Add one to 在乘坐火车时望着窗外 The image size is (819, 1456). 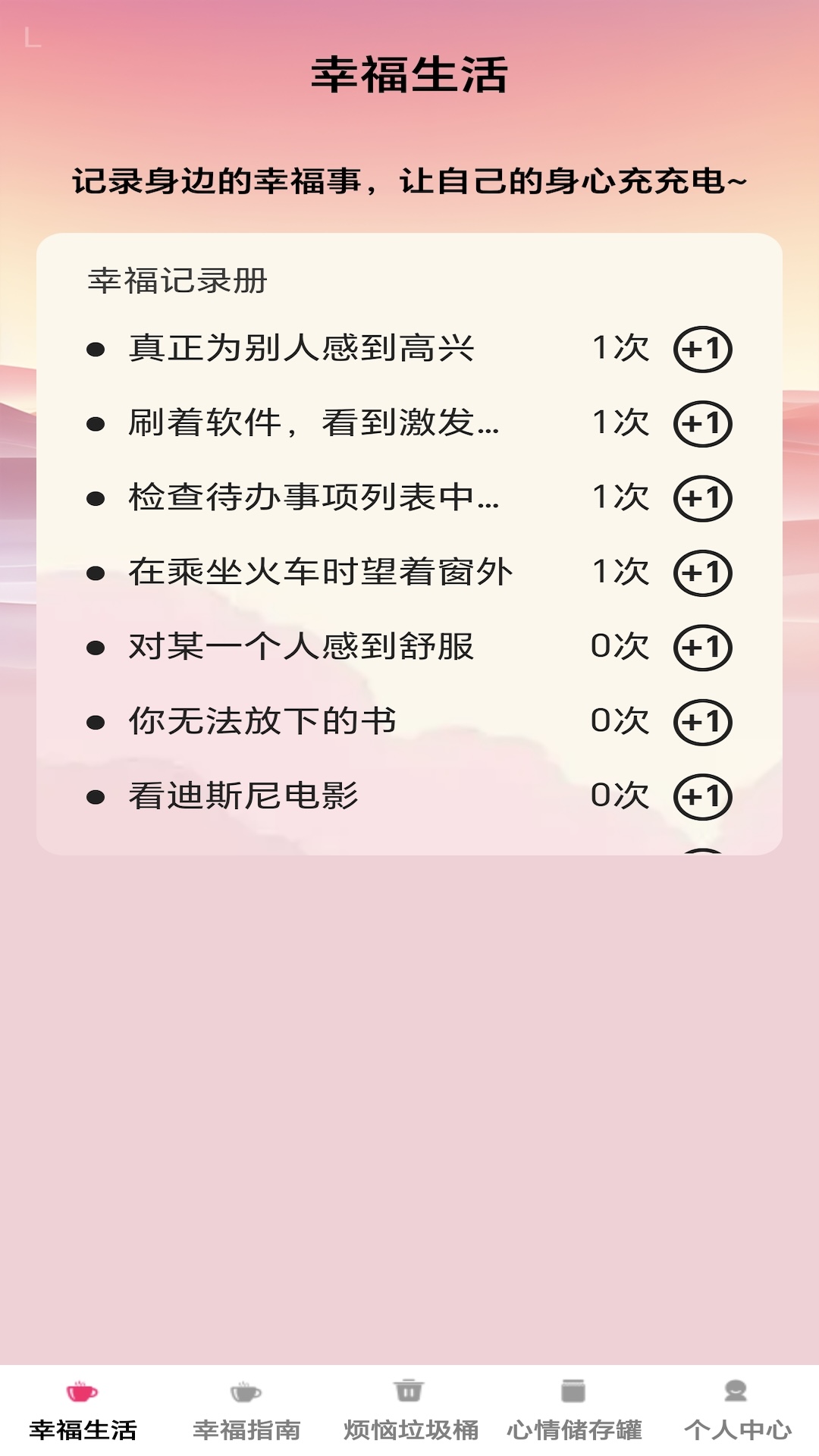click(x=702, y=573)
